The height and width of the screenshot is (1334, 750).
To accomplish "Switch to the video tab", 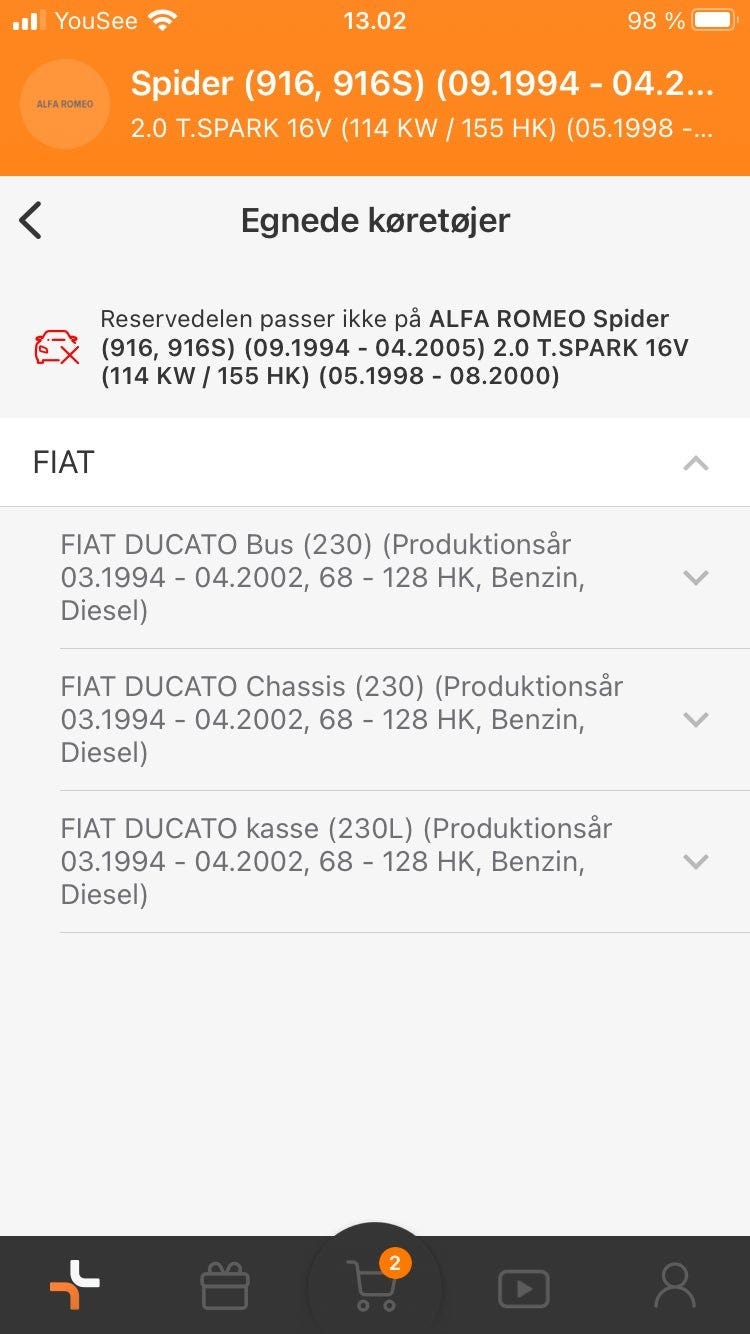I will (x=524, y=1287).
